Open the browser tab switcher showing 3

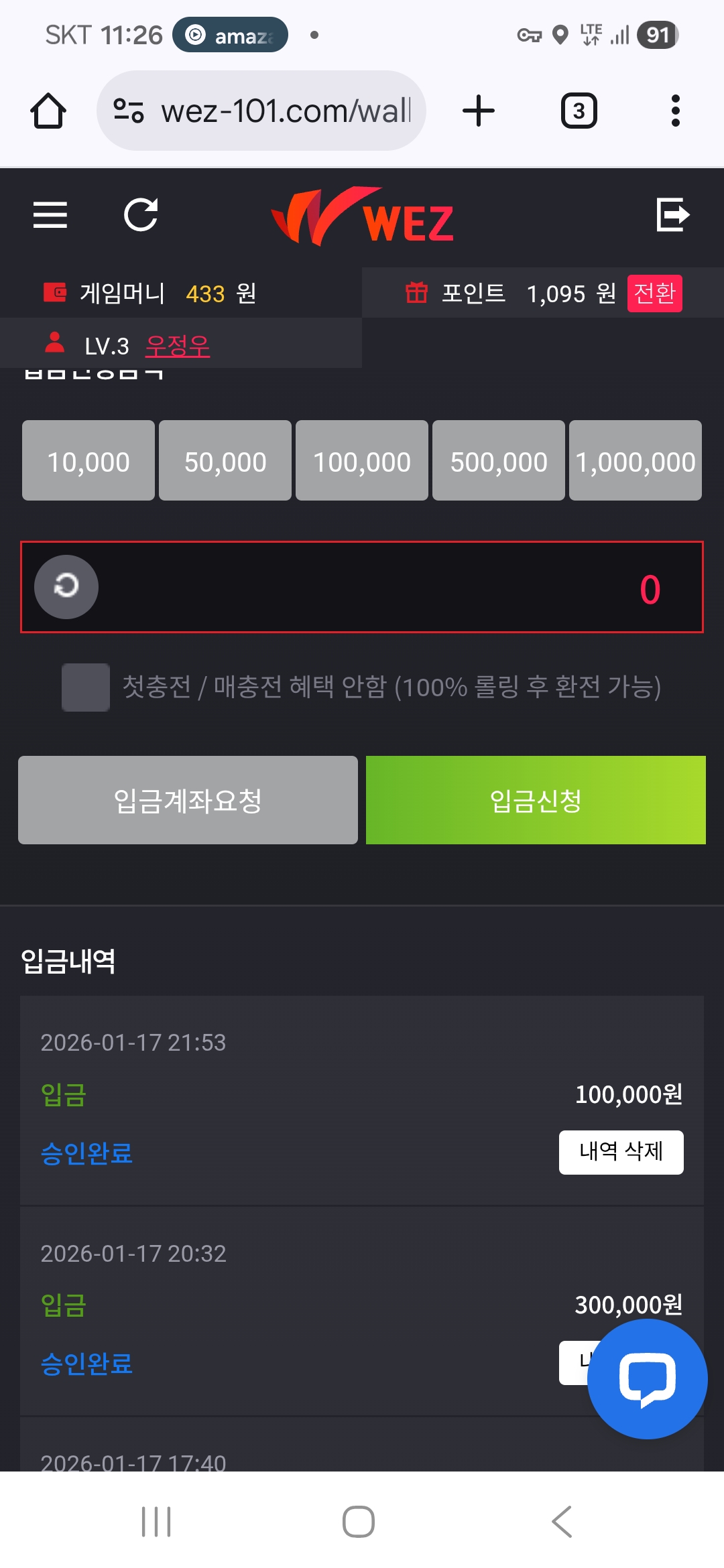click(579, 111)
